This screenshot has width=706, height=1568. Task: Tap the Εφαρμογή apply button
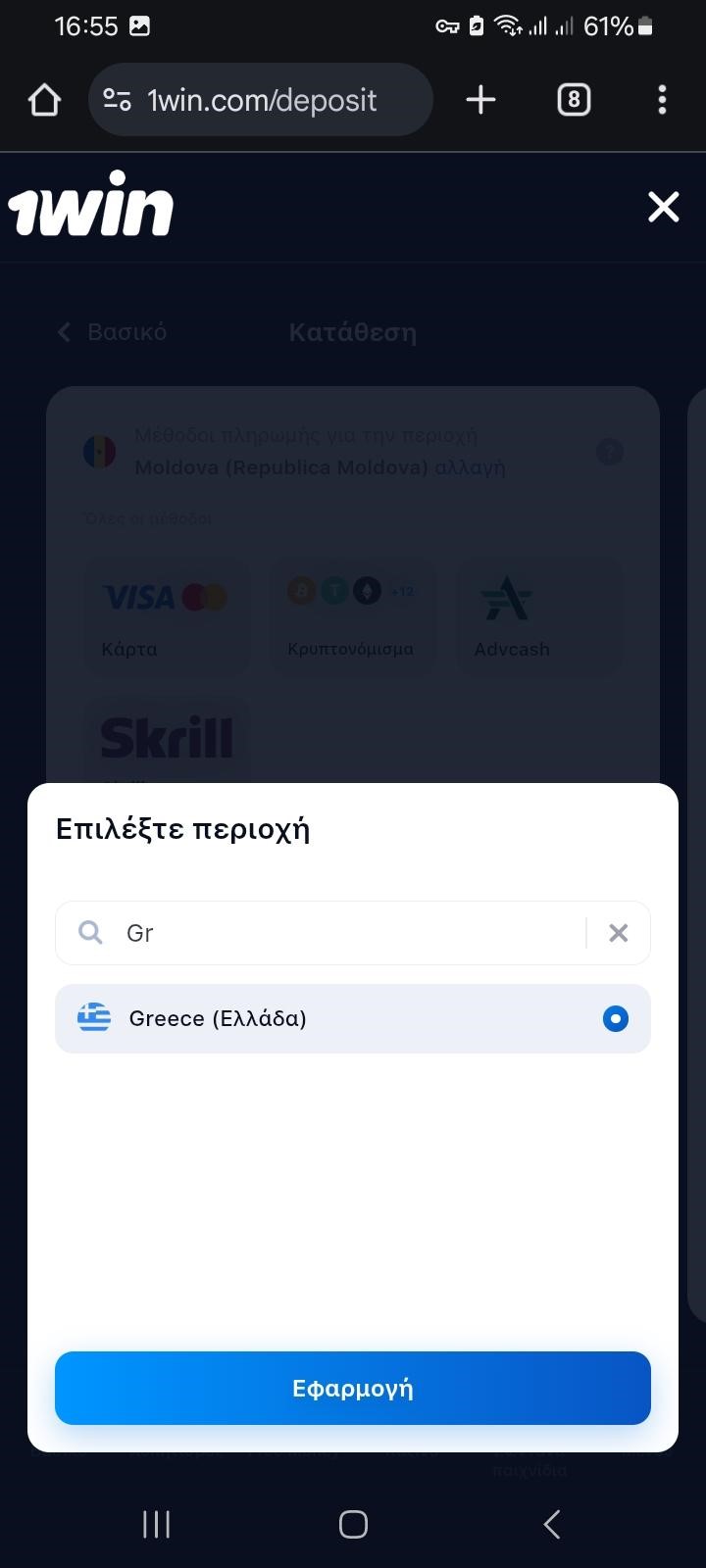[353, 1388]
